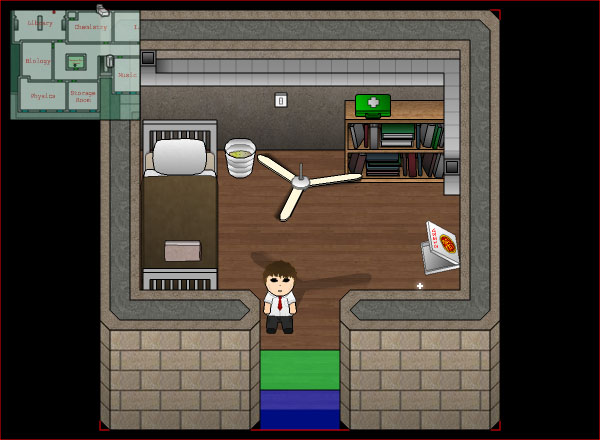Viewport: 600px width, 440px height.
Task: Tap the bucket beside the bed
Action: 239,158
